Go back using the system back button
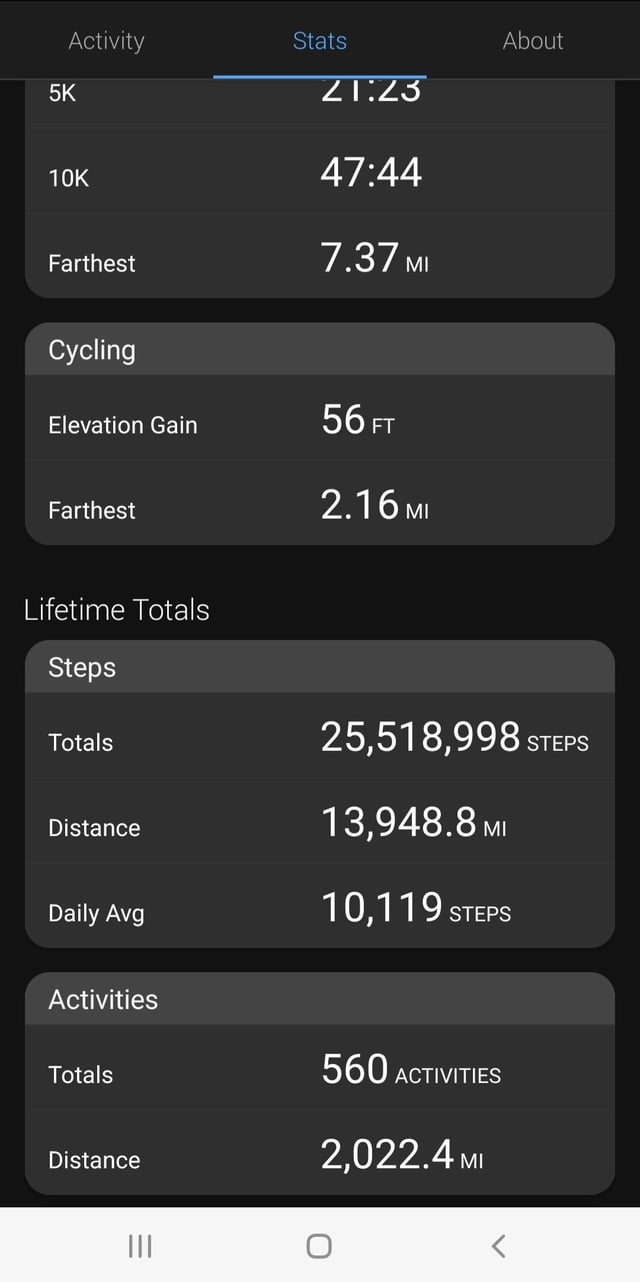640x1282 pixels. [x=499, y=1245]
